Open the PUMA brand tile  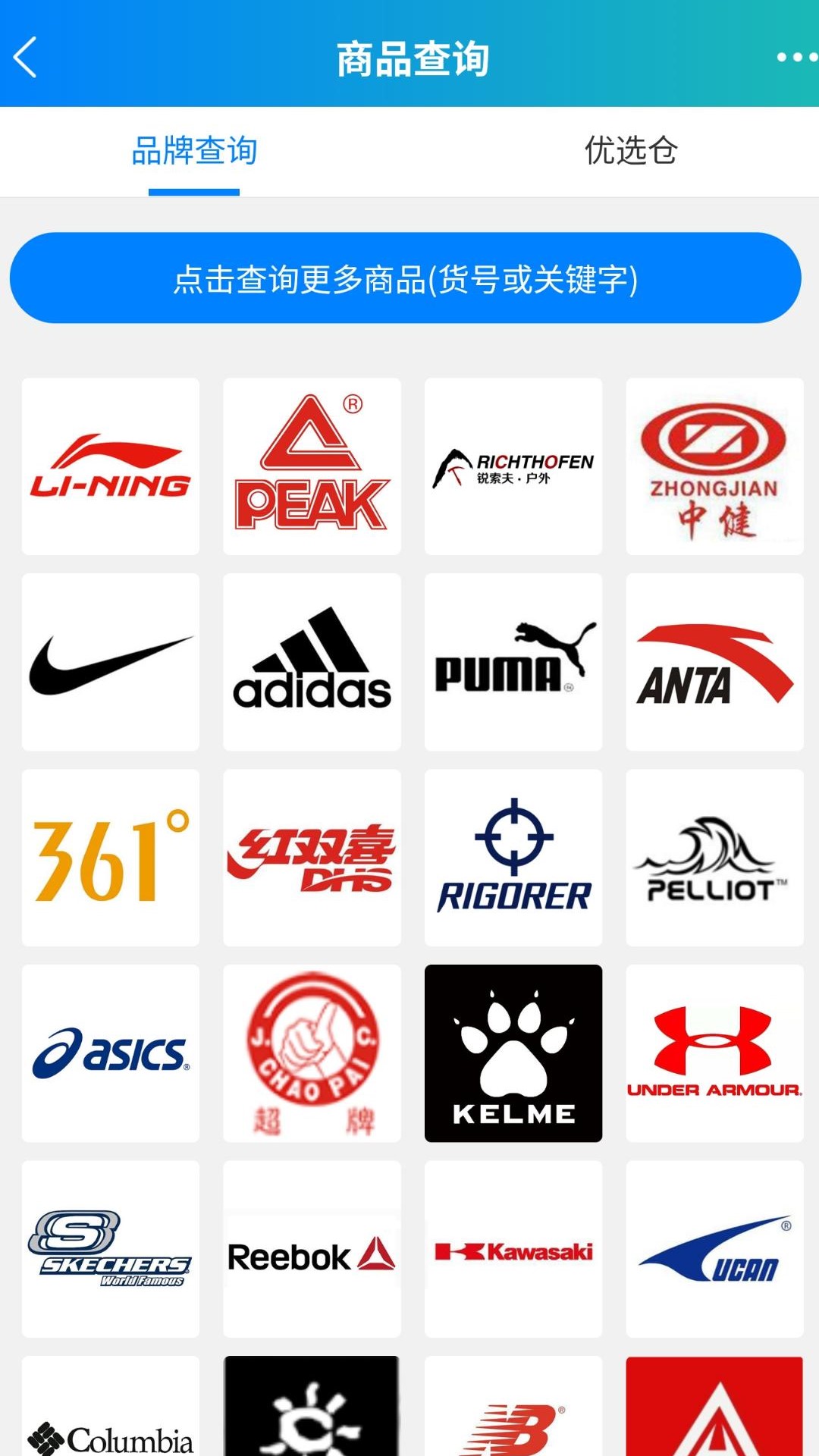(513, 662)
